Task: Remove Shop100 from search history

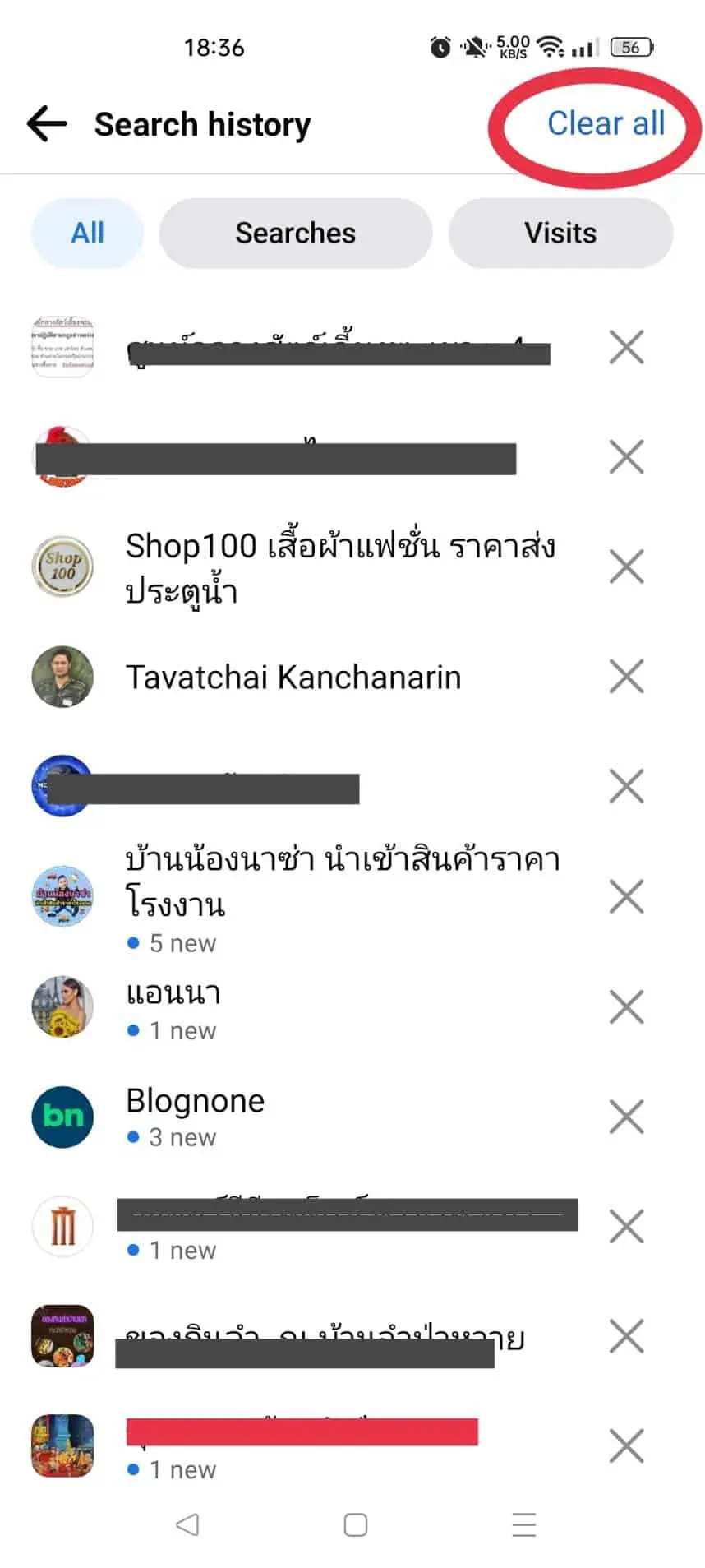Action: pyautogui.click(x=626, y=567)
